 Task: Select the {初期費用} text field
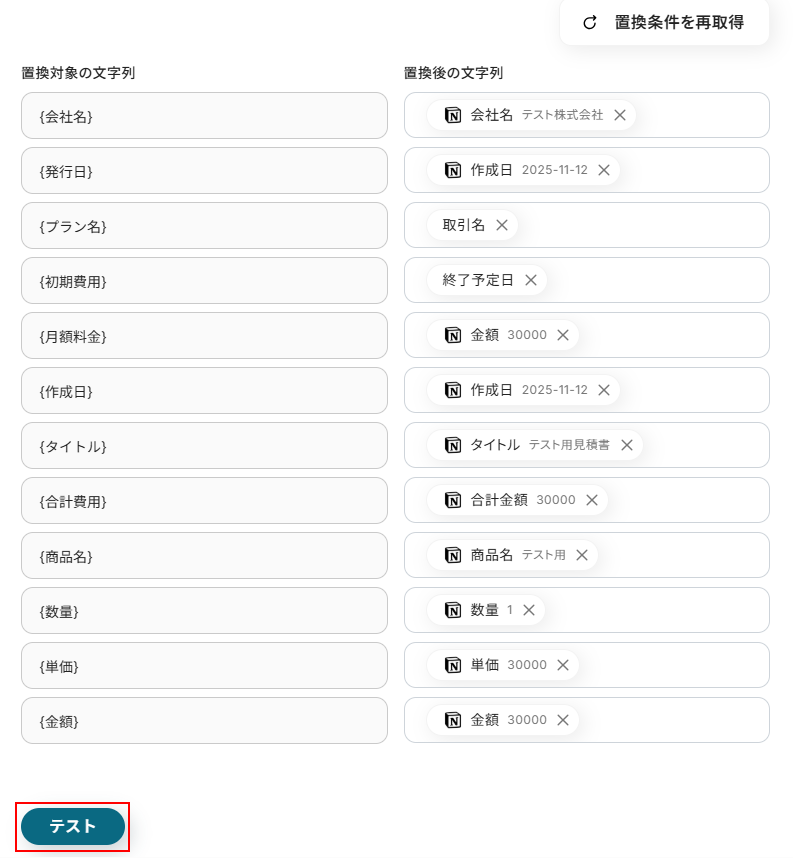(x=204, y=281)
